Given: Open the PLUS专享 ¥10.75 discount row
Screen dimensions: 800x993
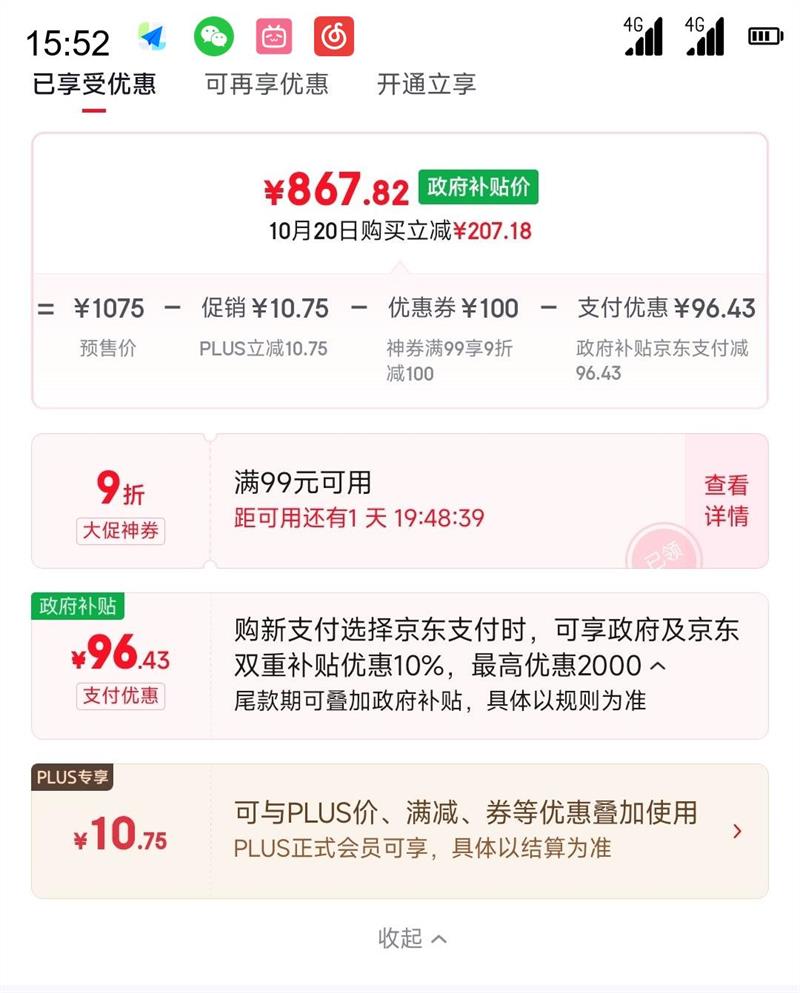Looking at the screenshot, I should 737,831.
